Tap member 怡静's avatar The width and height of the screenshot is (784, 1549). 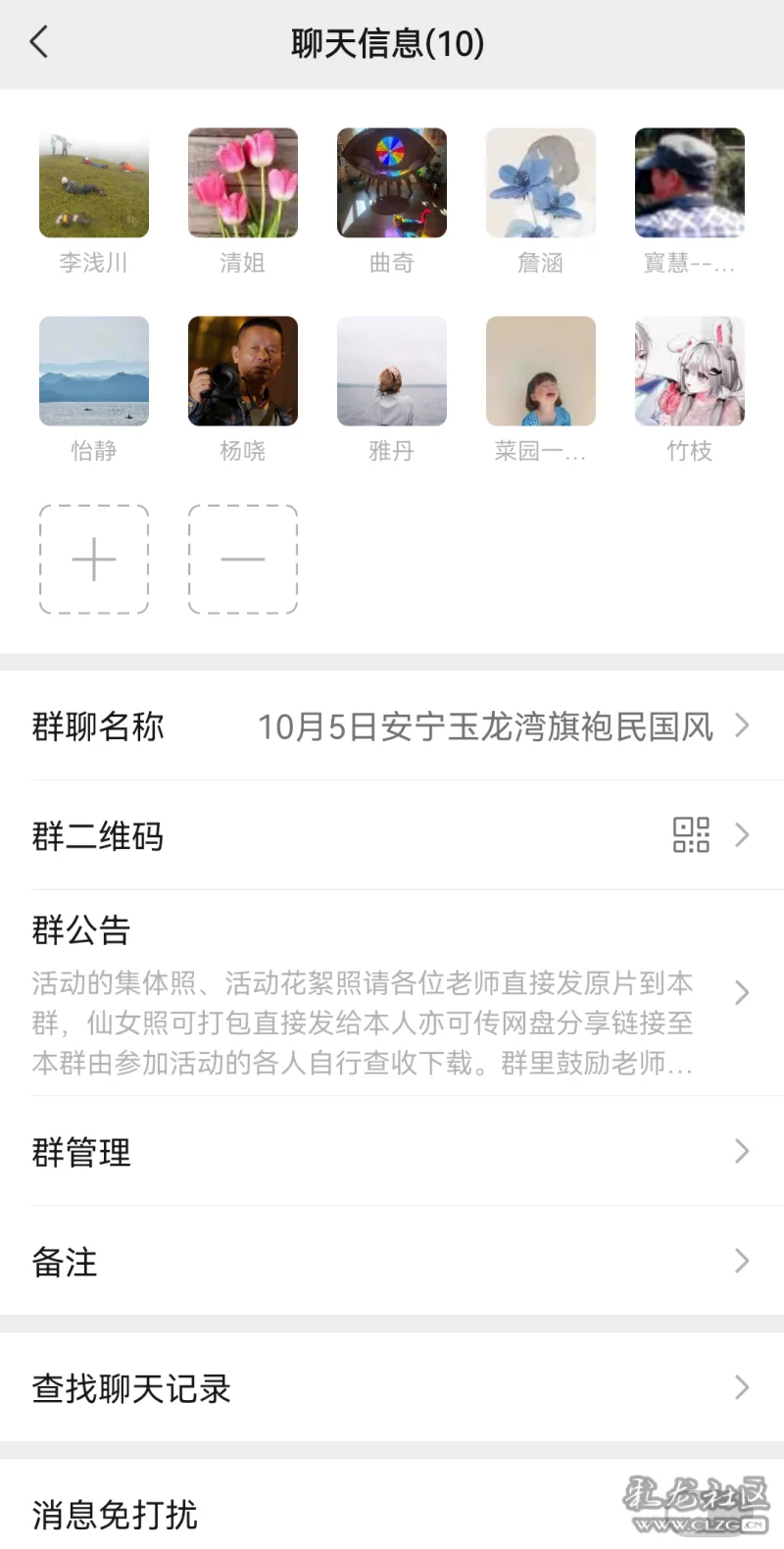click(x=94, y=372)
